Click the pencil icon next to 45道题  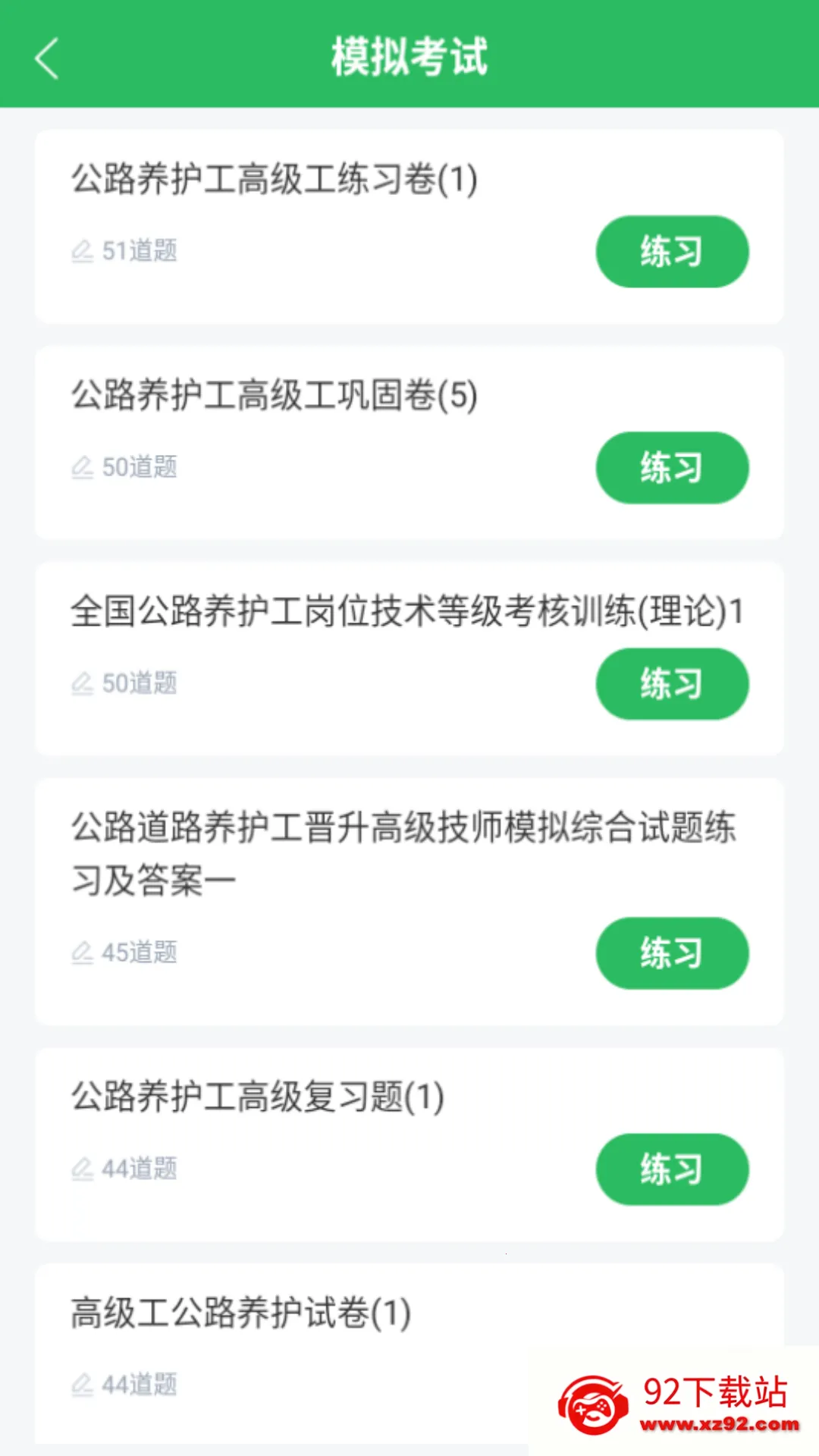click(x=83, y=952)
